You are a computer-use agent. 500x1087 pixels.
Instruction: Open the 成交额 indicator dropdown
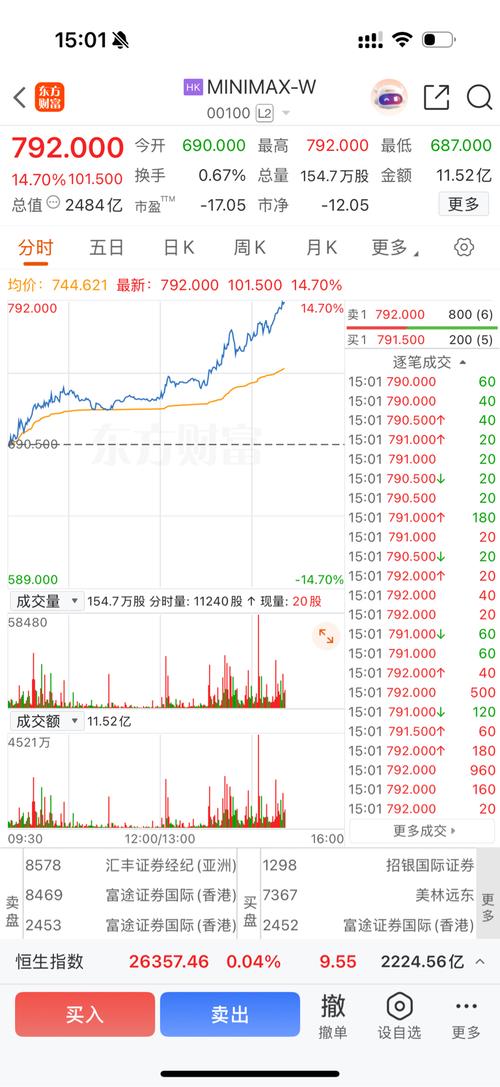46,721
